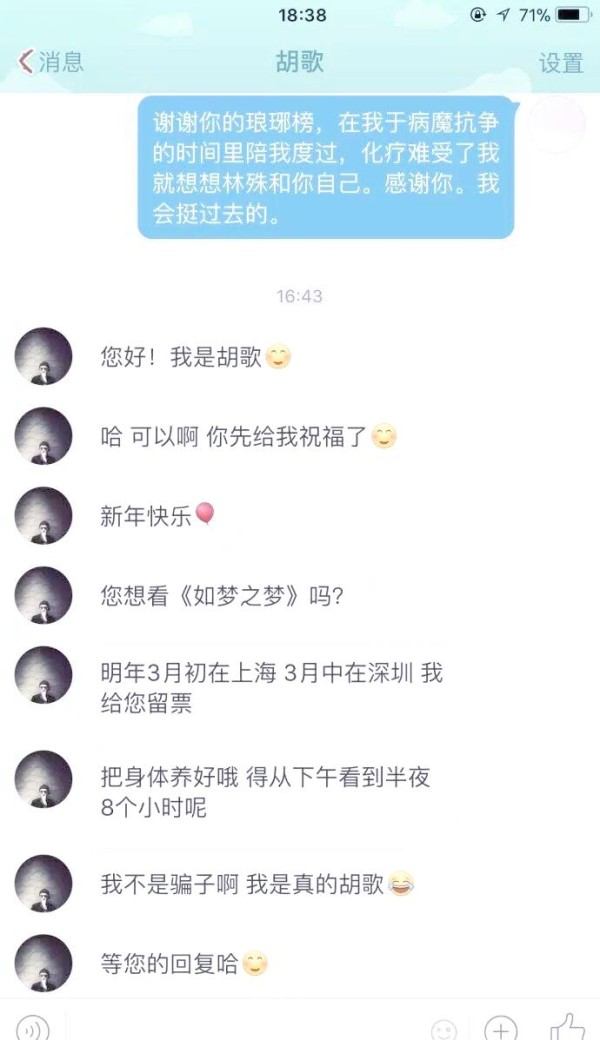Open 设置 for this chat

click(560, 62)
